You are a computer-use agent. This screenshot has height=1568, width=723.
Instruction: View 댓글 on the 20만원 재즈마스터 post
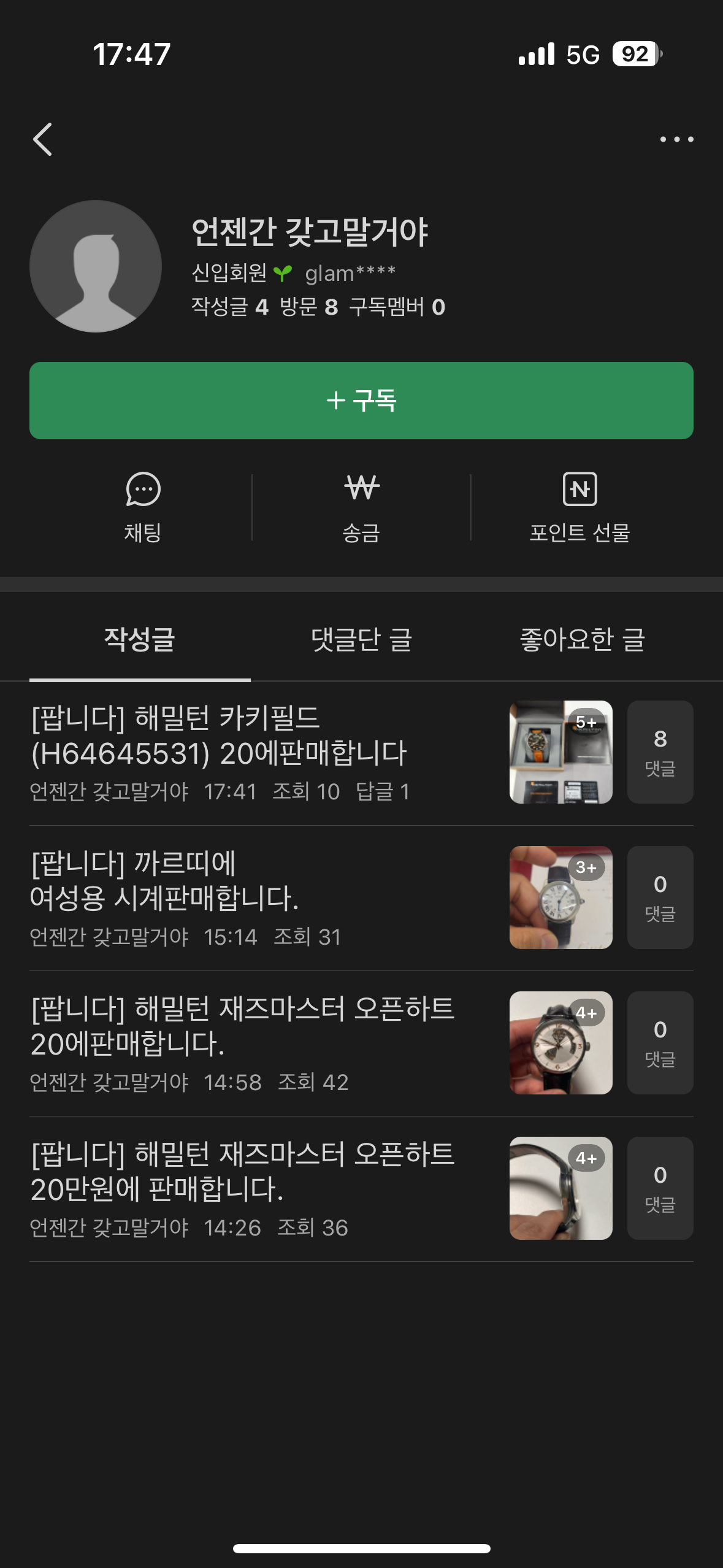(x=660, y=1188)
